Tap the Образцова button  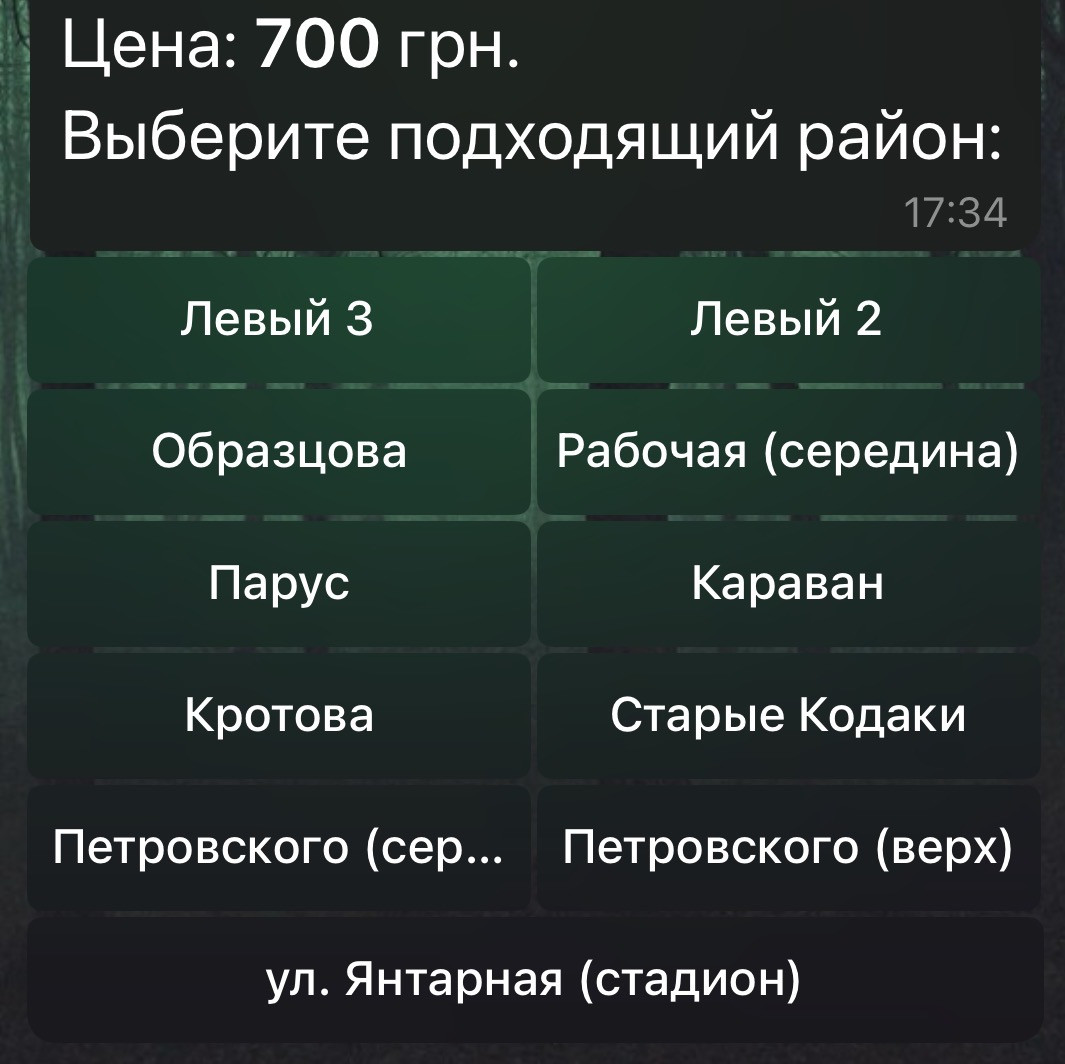click(278, 452)
